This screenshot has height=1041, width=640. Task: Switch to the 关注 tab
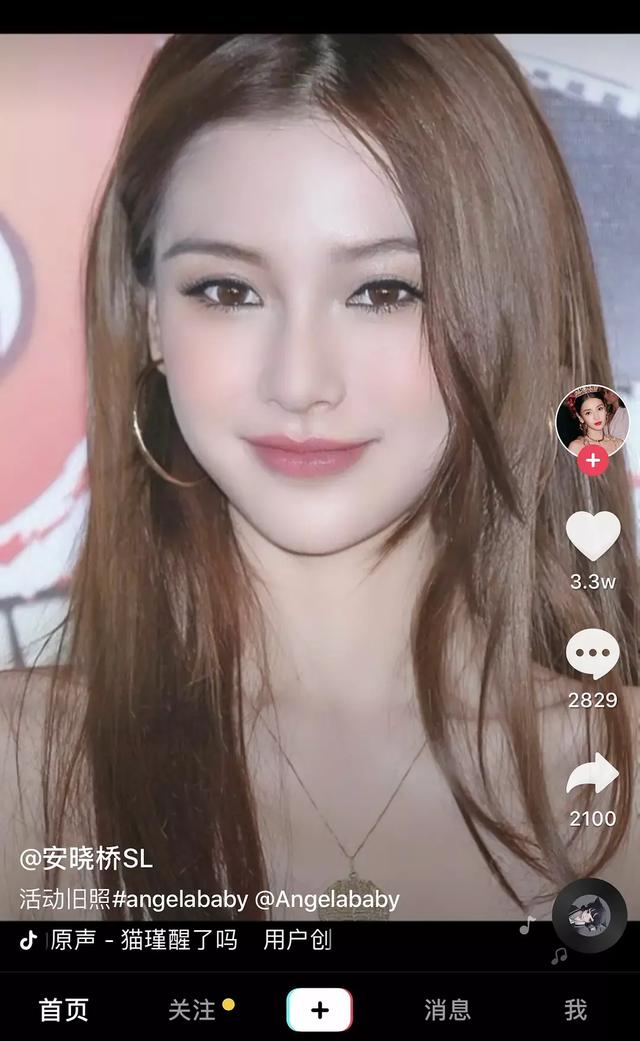pyautogui.click(x=192, y=1010)
